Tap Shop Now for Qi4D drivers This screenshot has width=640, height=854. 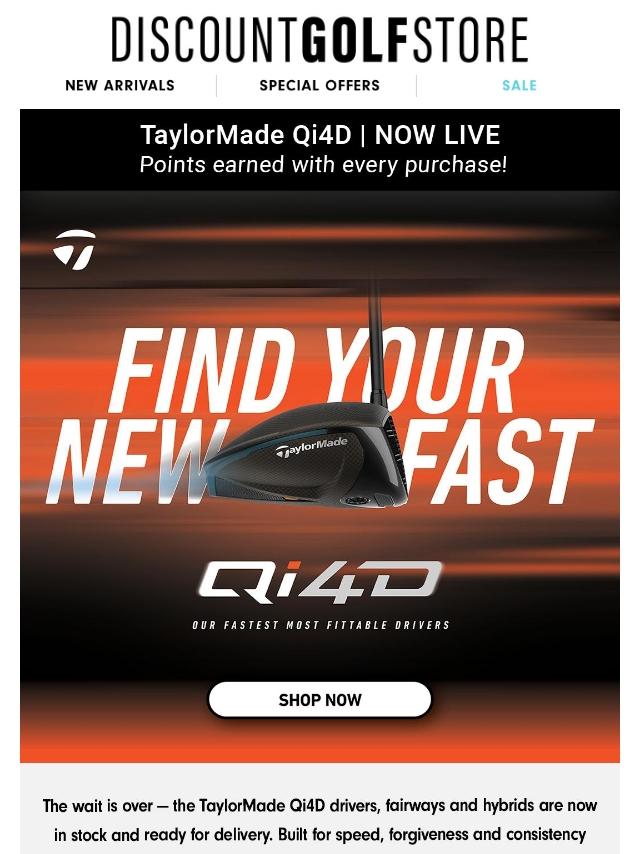320,700
